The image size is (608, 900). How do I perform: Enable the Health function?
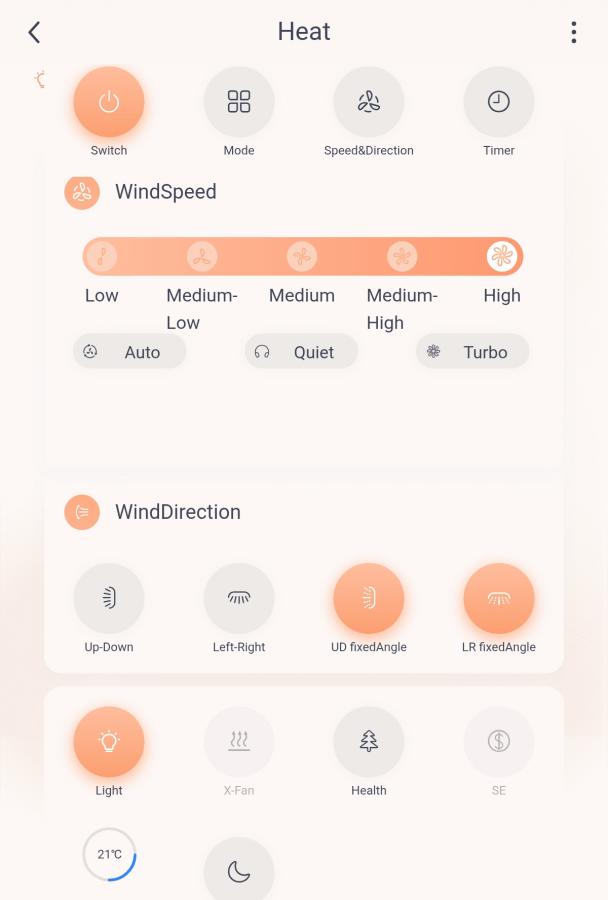pyautogui.click(x=369, y=742)
